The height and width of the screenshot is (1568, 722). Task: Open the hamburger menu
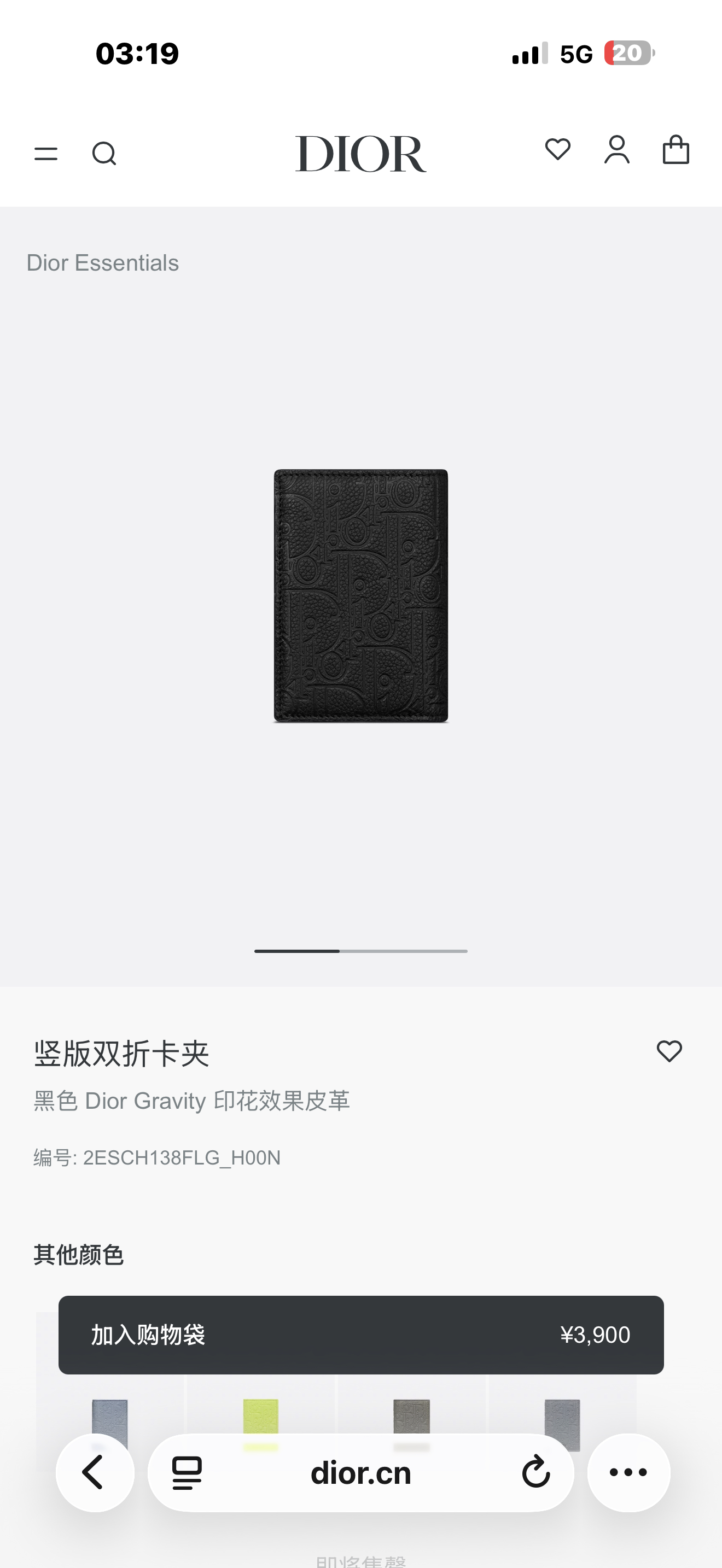(45, 154)
